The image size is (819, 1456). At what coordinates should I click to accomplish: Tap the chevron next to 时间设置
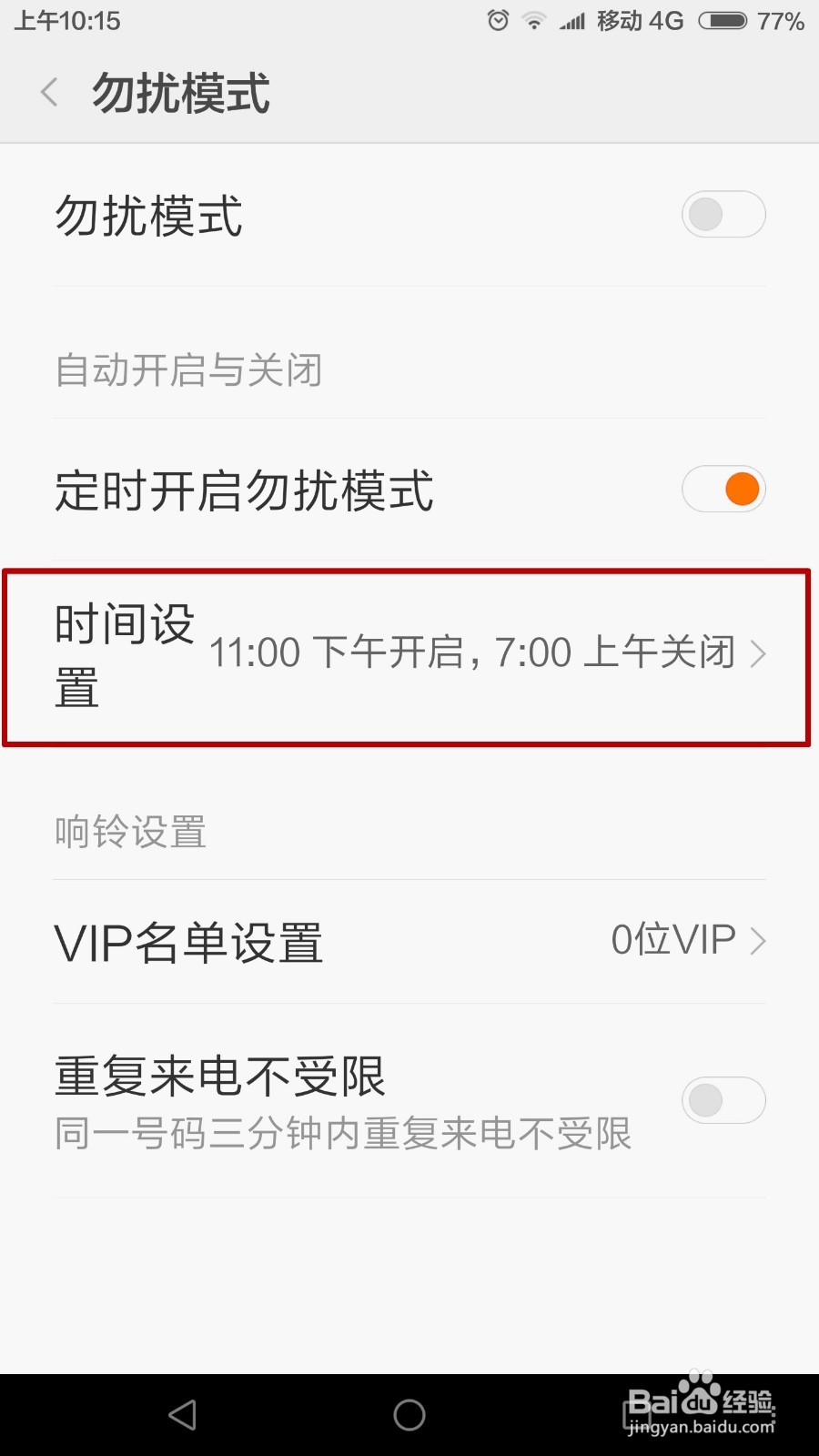tap(758, 655)
